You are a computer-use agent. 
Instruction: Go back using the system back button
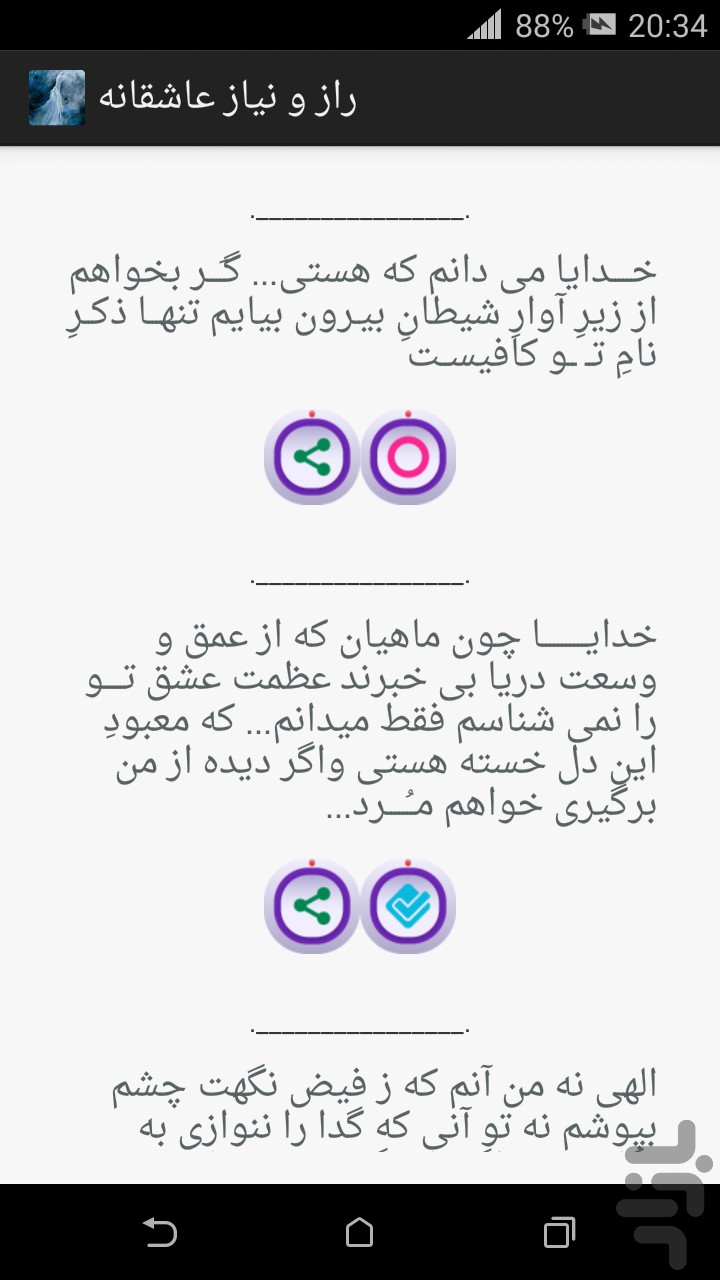click(x=159, y=1232)
